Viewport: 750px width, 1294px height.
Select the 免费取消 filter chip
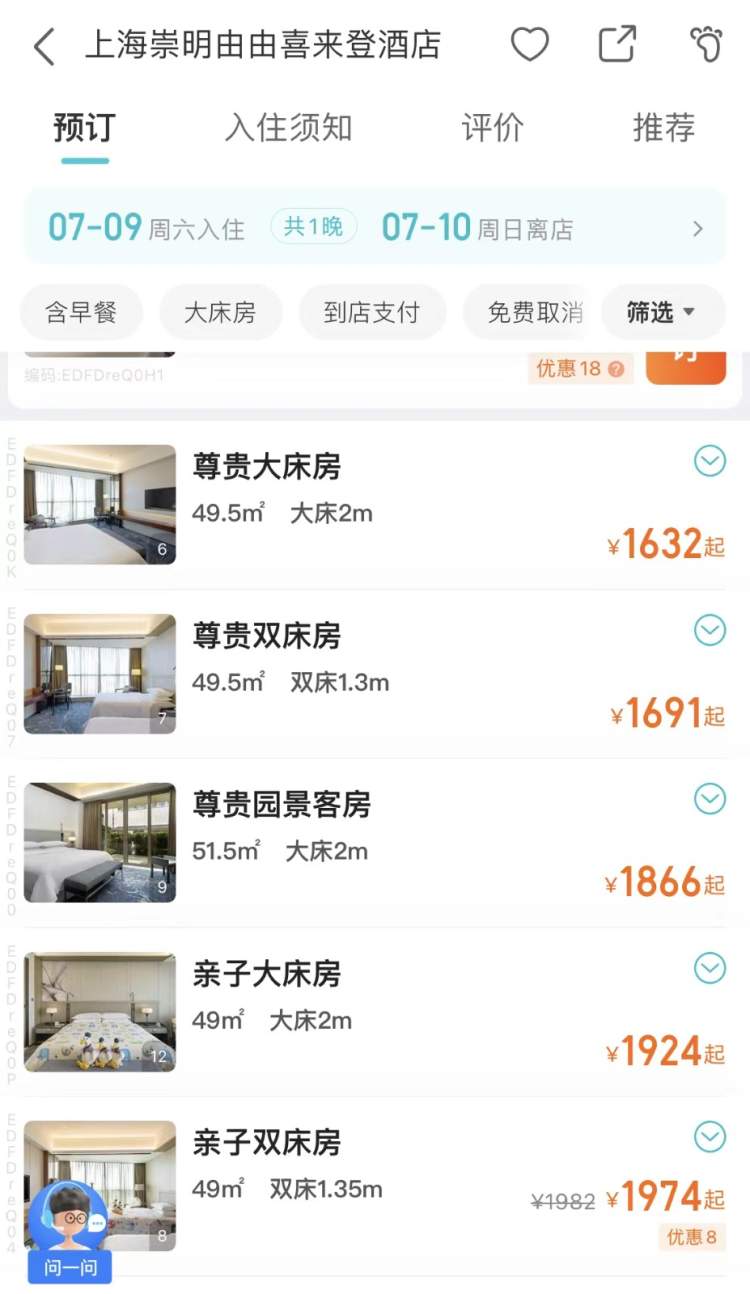click(x=534, y=313)
